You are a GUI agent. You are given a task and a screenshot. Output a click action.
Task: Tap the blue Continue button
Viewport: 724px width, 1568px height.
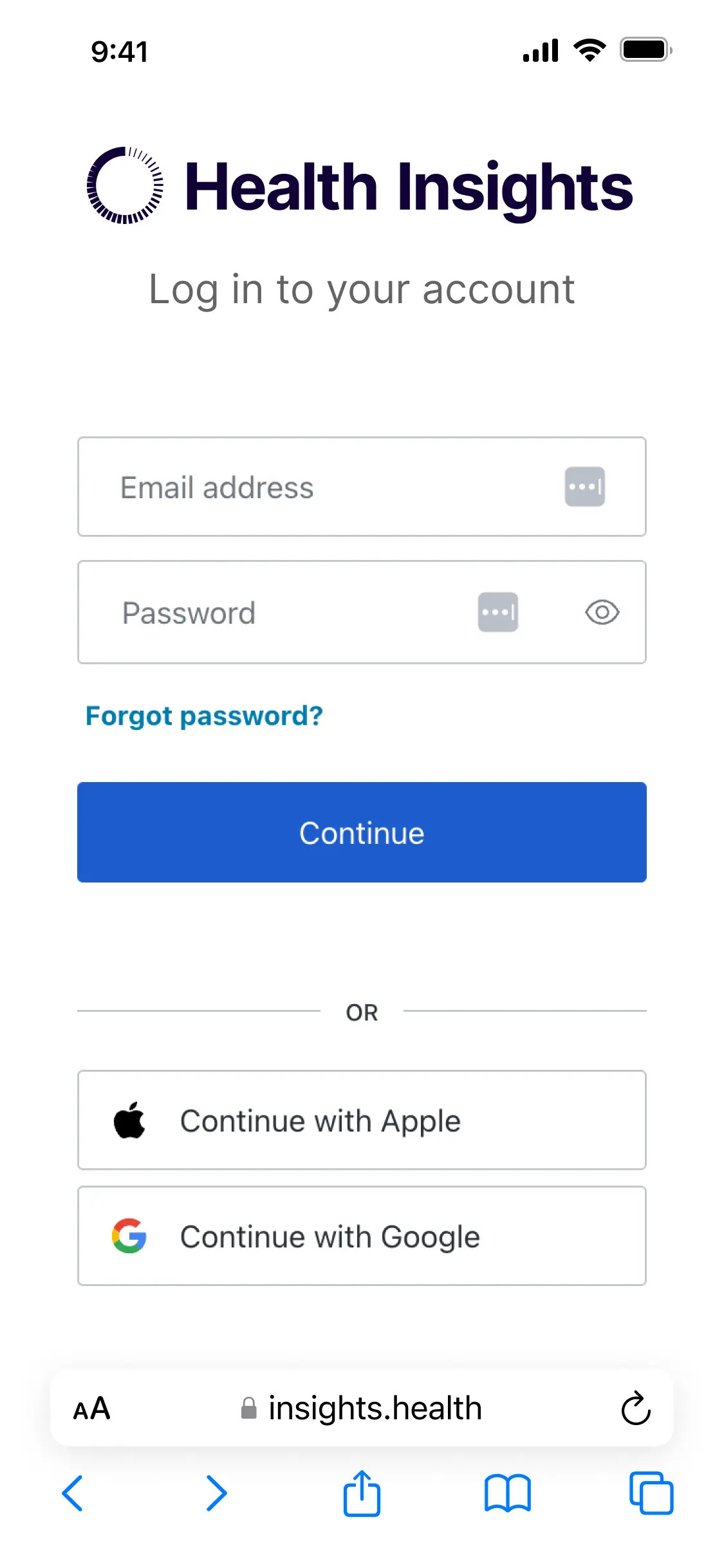point(362,832)
